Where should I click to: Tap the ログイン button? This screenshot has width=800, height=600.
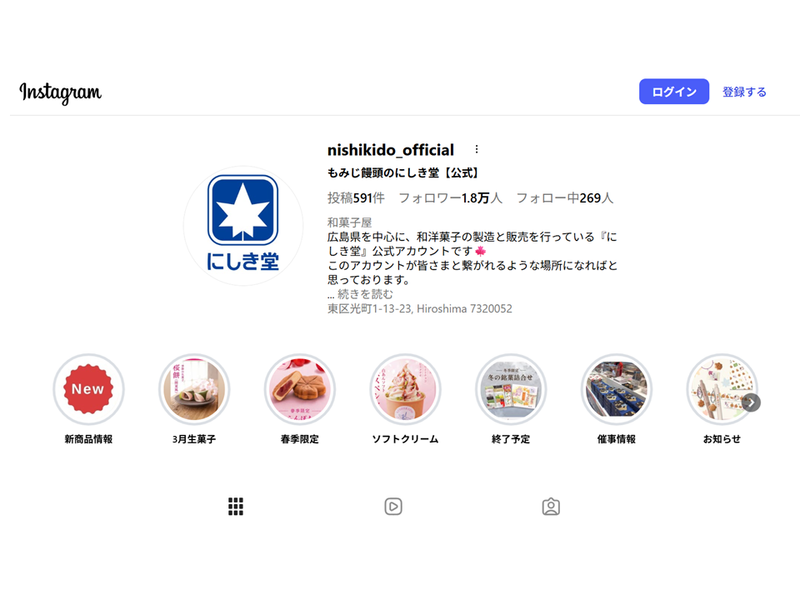tap(674, 92)
